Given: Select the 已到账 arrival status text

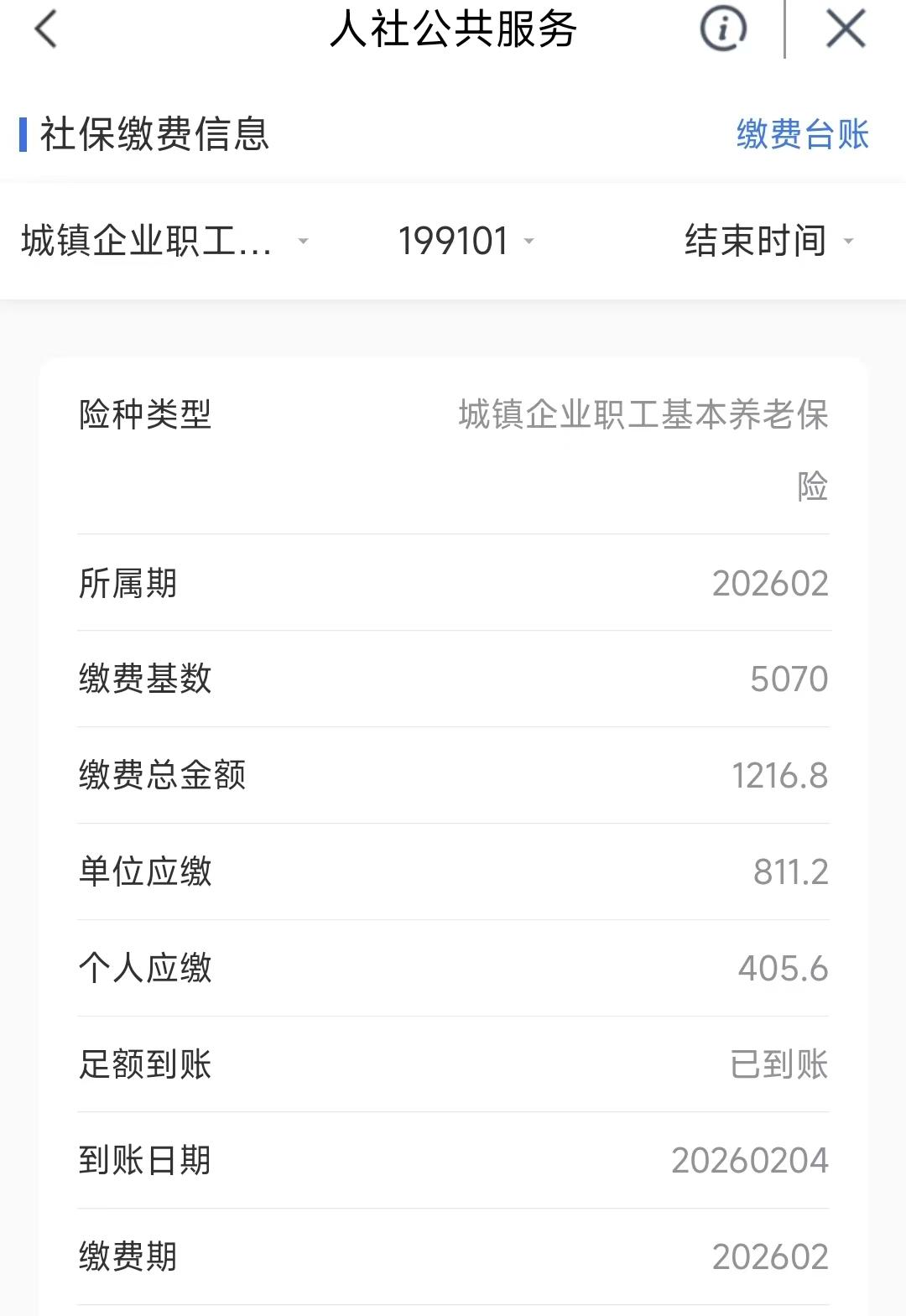Looking at the screenshot, I should pyautogui.click(x=781, y=1065).
